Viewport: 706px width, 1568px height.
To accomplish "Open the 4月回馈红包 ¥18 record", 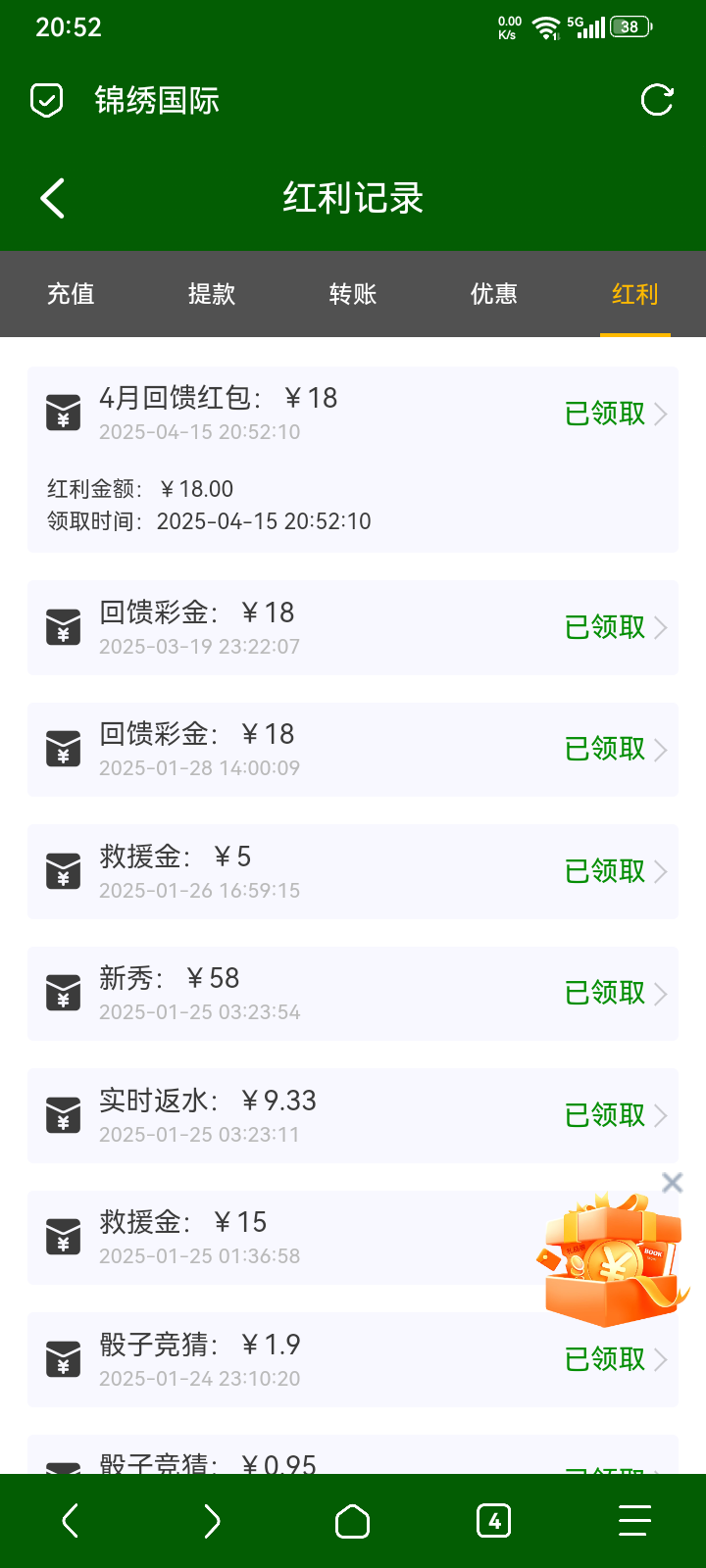I will [353, 460].
